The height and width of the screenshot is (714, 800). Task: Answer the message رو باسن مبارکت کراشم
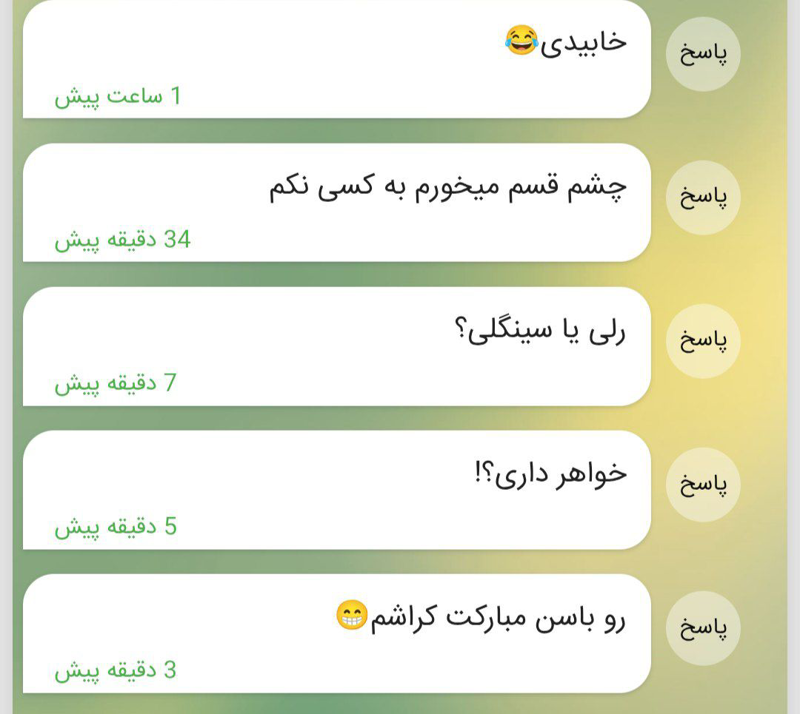click(703, 628)
